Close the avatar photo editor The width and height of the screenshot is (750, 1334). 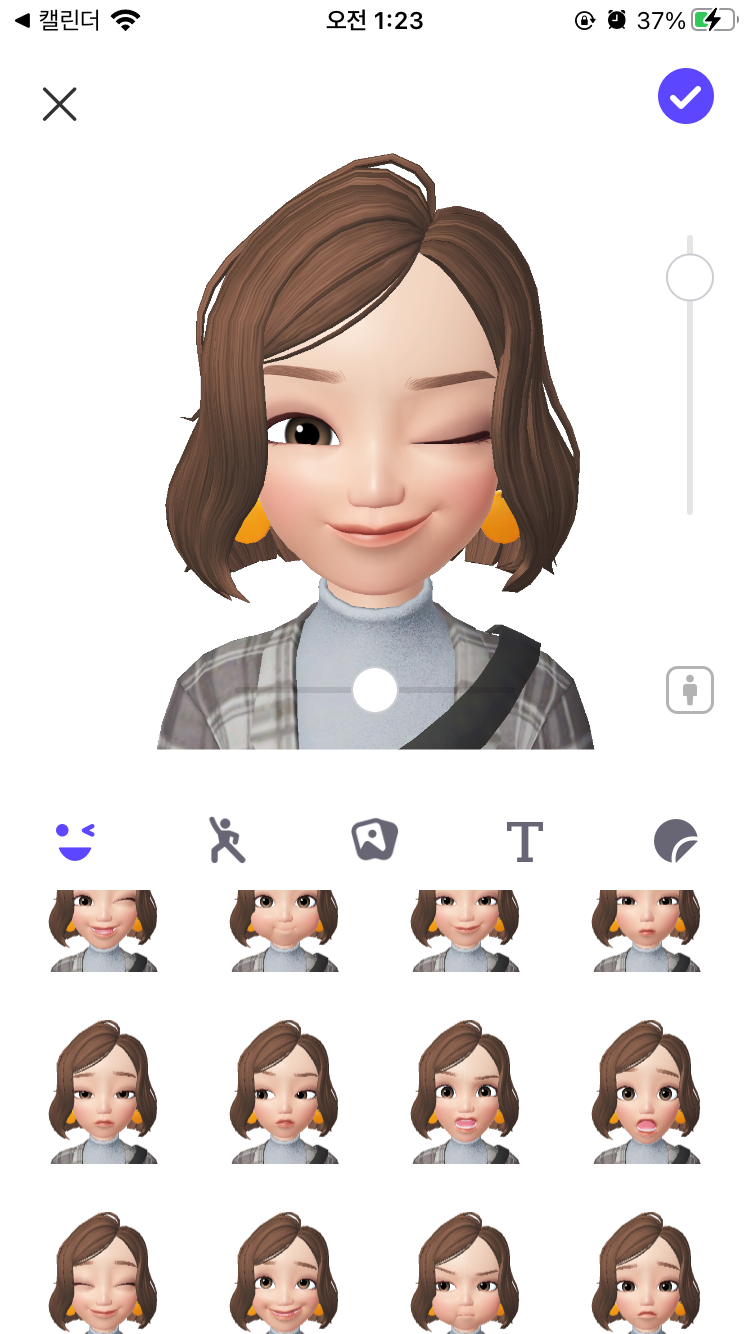tap(60, 104)
